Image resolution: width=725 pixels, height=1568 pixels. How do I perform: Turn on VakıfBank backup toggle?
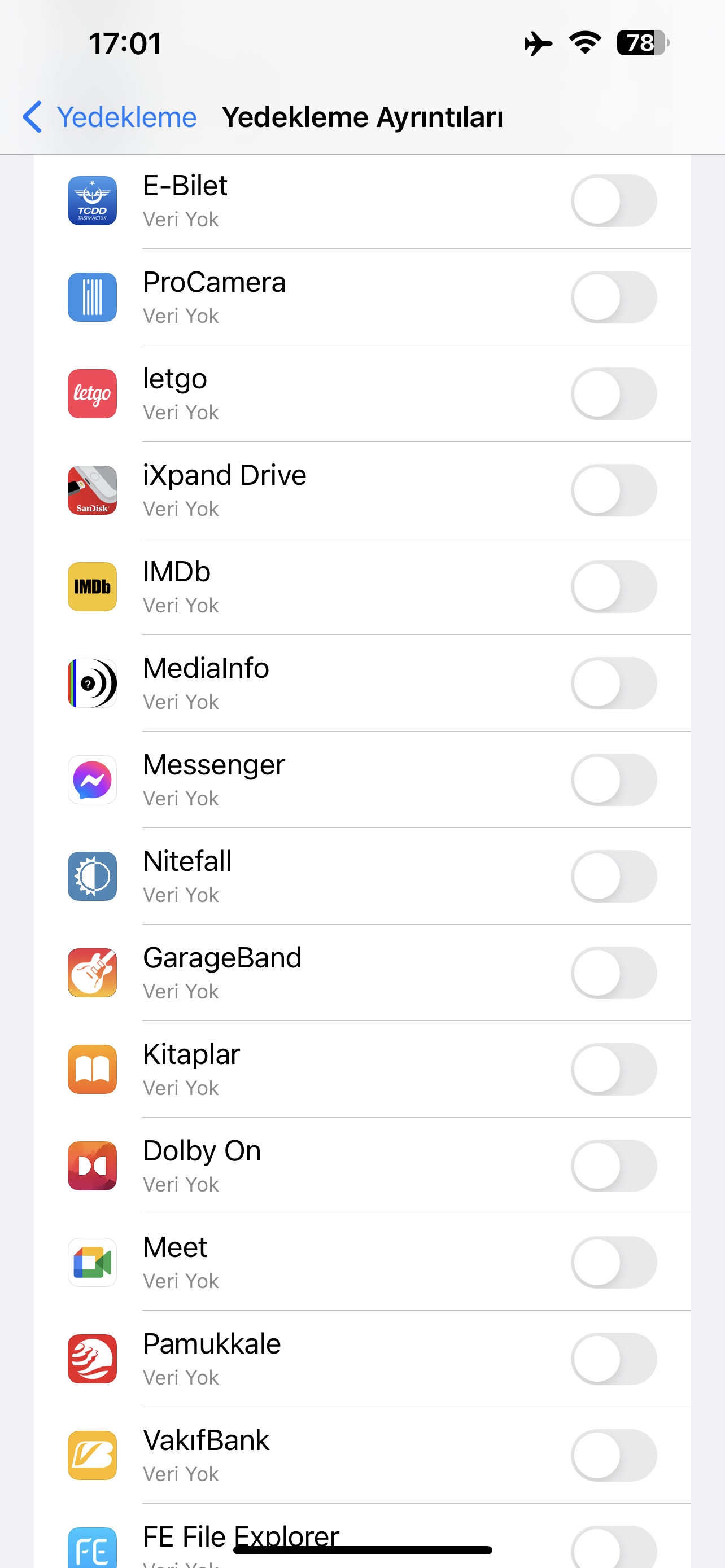(x=614, y=1455)
